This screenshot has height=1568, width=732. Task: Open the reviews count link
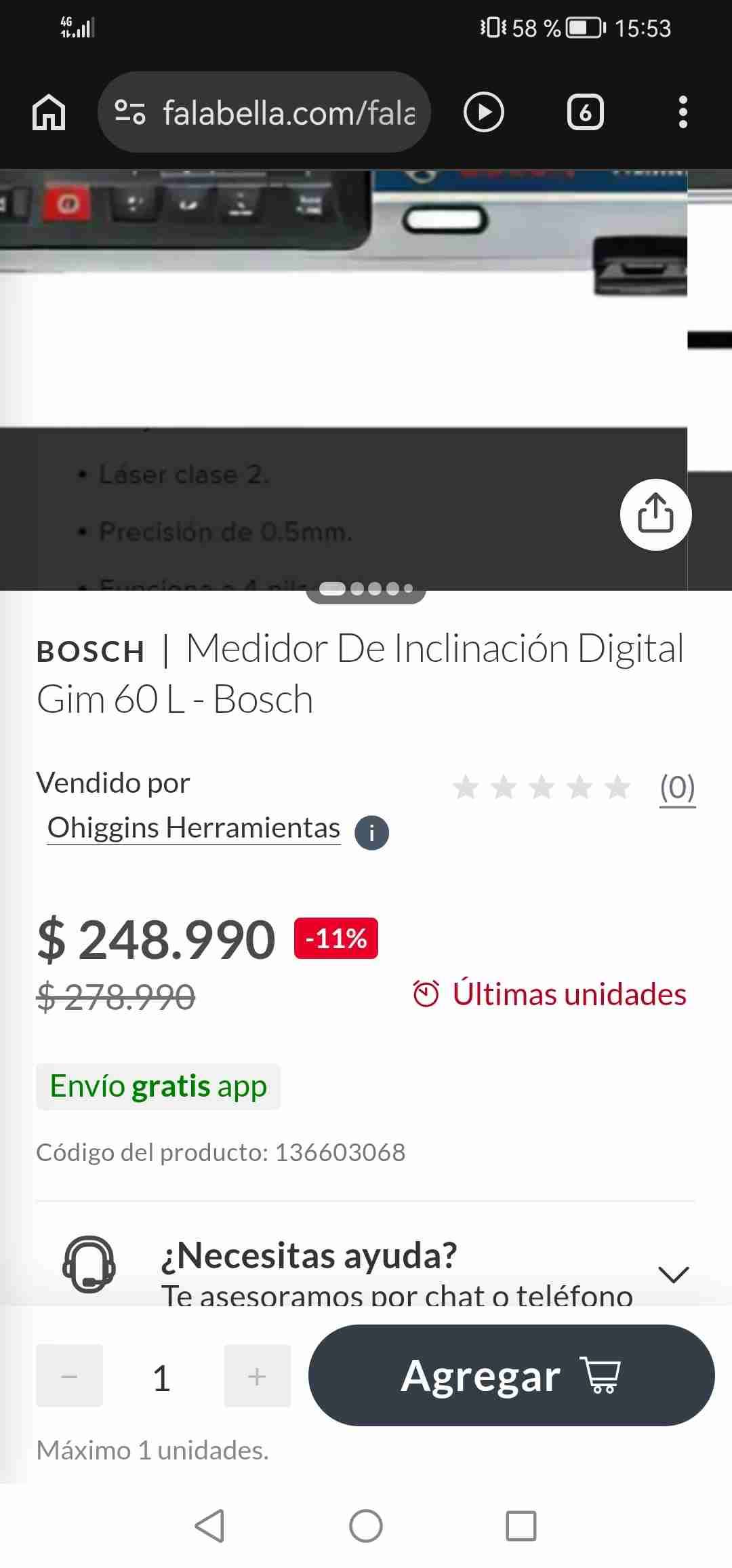677,787
